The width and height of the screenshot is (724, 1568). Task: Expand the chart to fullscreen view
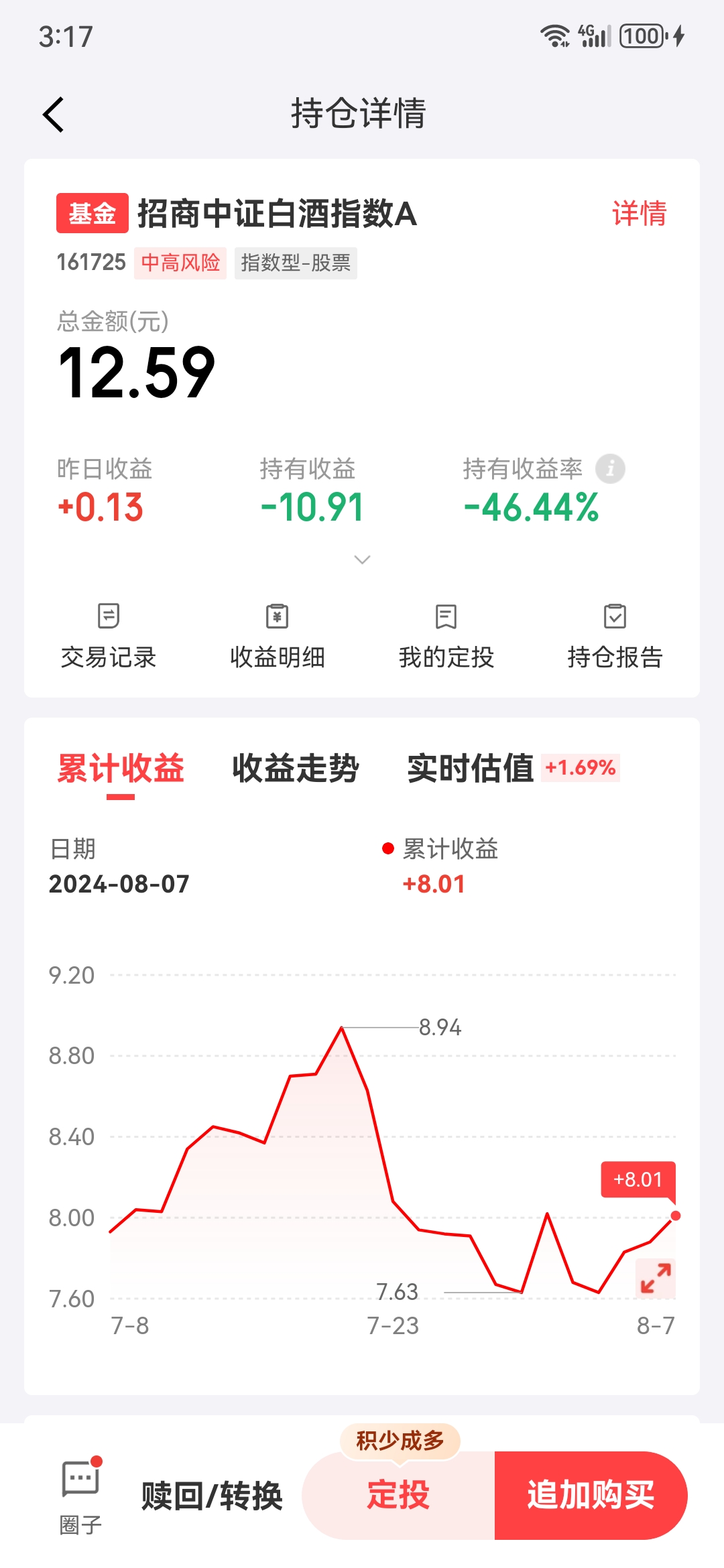[656, 1277]
